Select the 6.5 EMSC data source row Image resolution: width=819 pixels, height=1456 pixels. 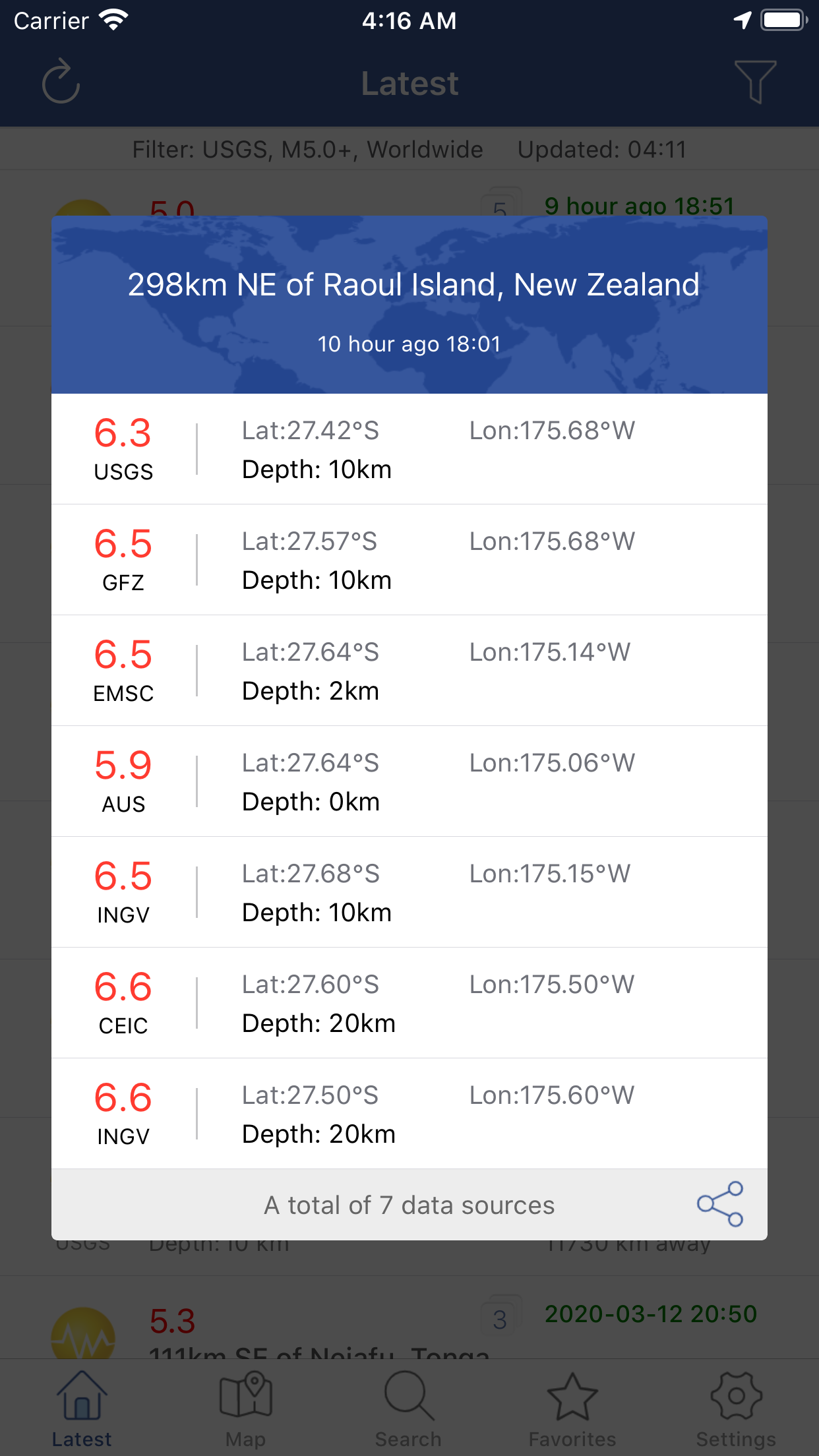(409, 671)
